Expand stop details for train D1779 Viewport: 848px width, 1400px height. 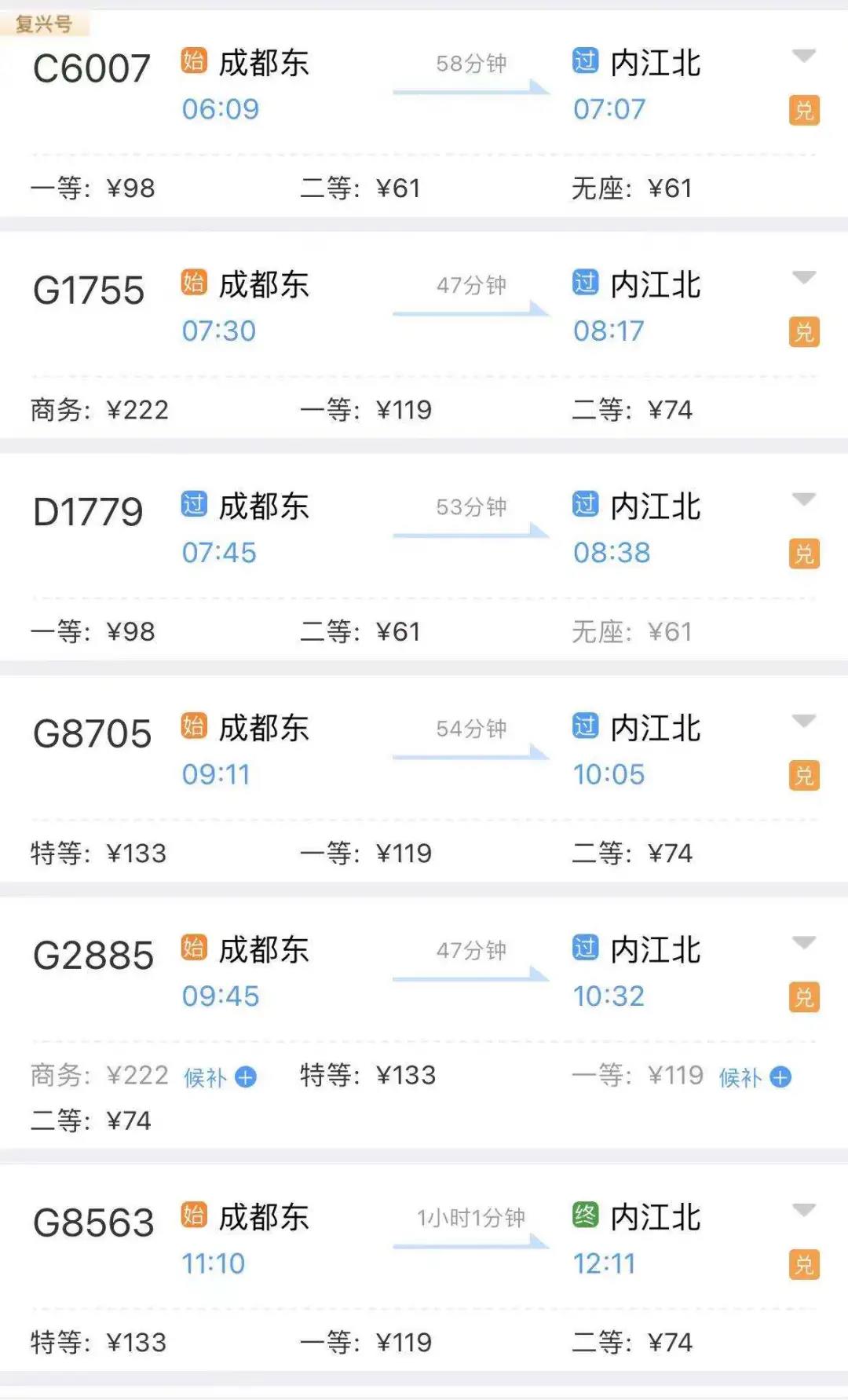tap(804, 499)
